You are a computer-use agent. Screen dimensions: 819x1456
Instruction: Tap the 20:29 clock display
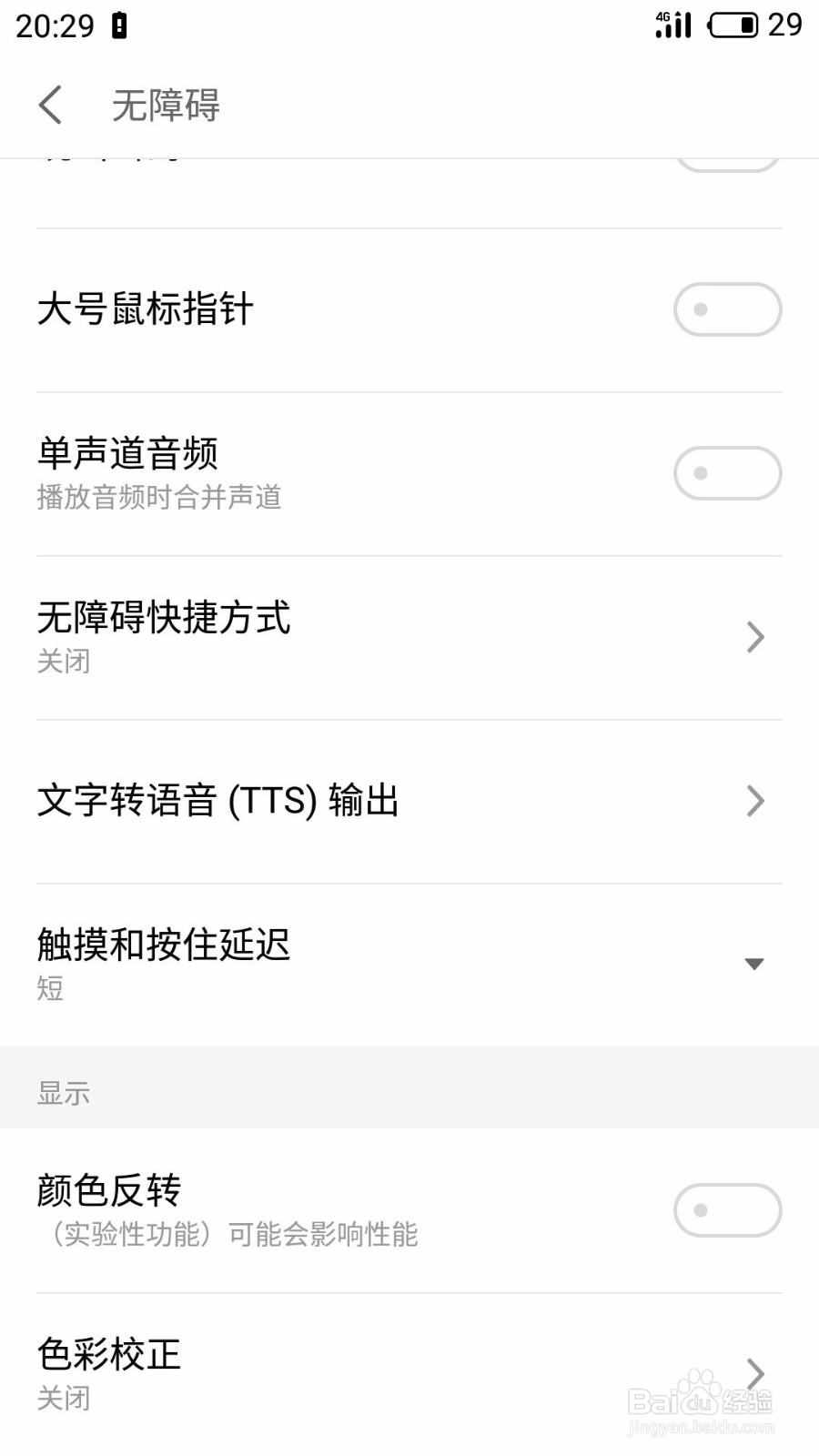click(56, 25)
